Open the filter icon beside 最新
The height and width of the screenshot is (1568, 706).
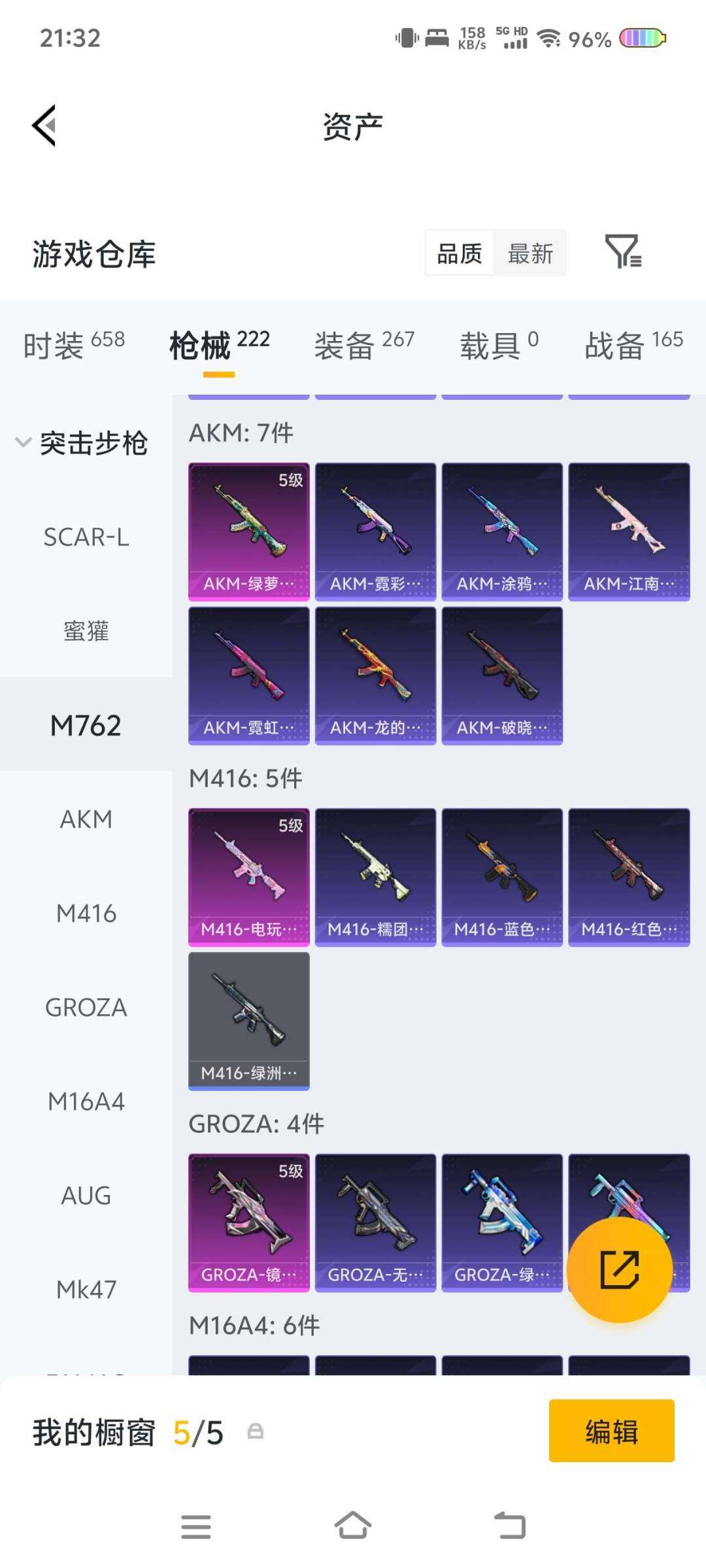623,252
